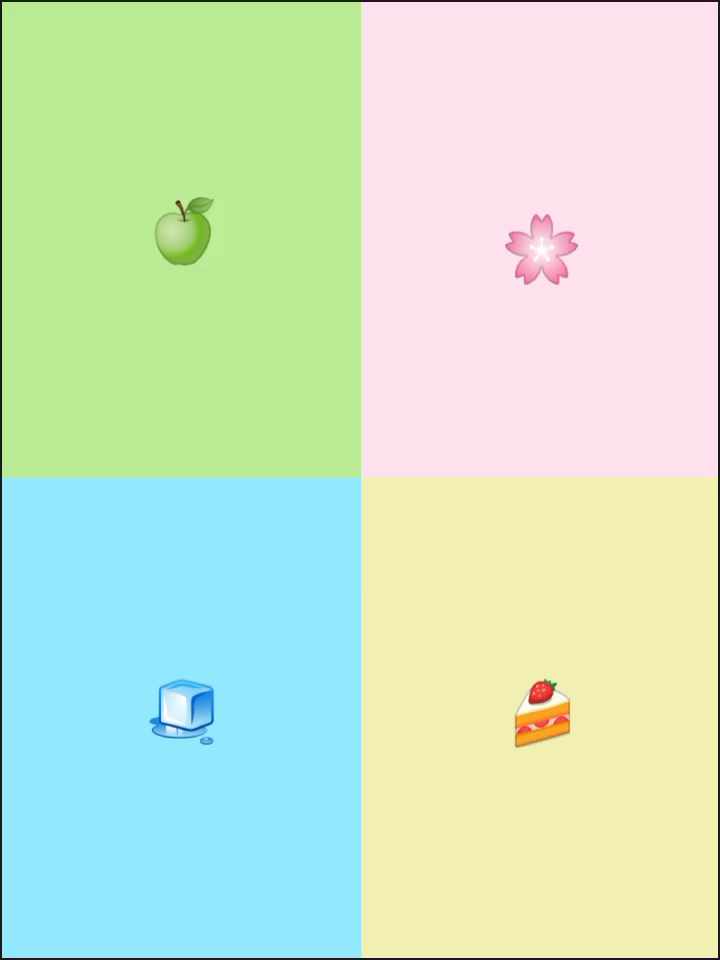Tap the green apple tile

[182, 232]
